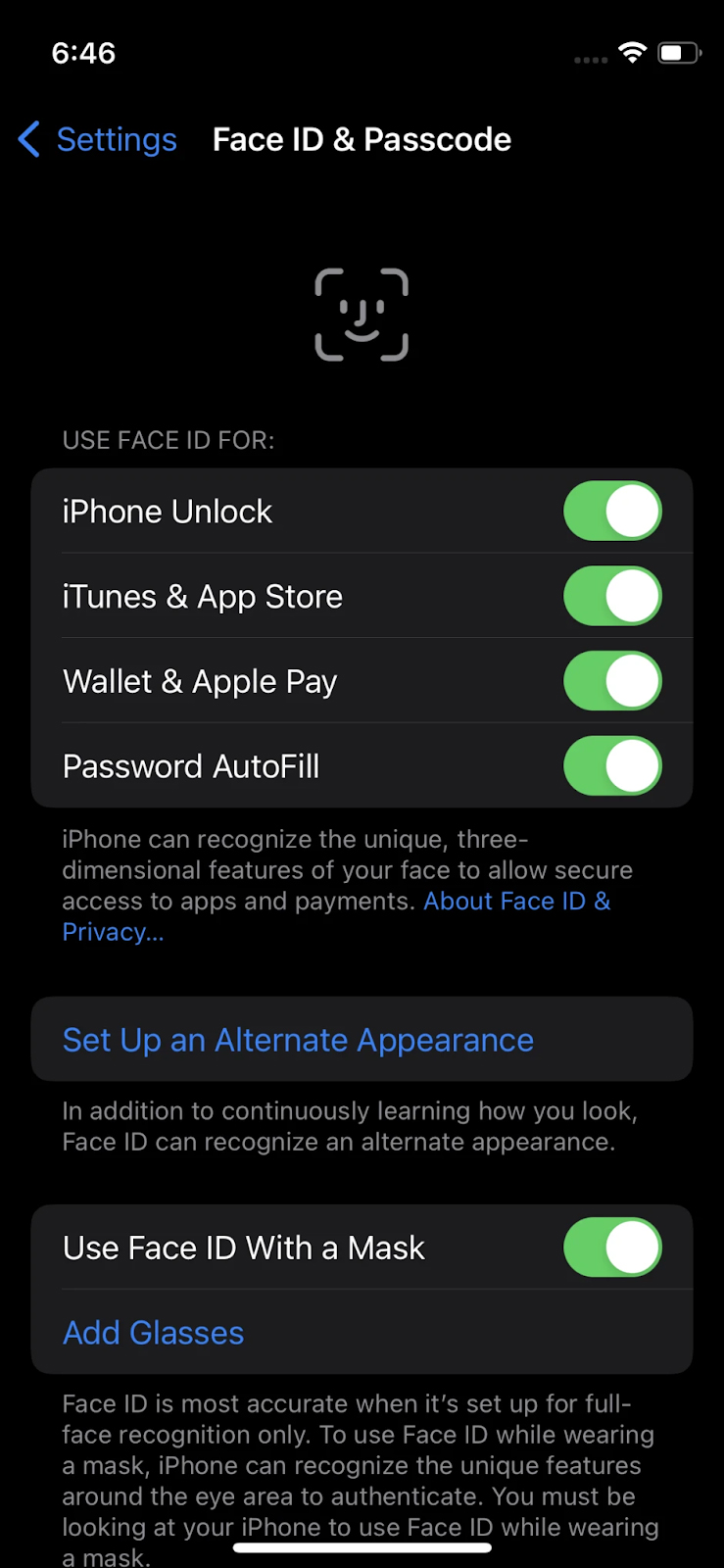Screen dimensions: 724x1568
Task: Open About Face ID & Privacy
Action: [516, 901]
